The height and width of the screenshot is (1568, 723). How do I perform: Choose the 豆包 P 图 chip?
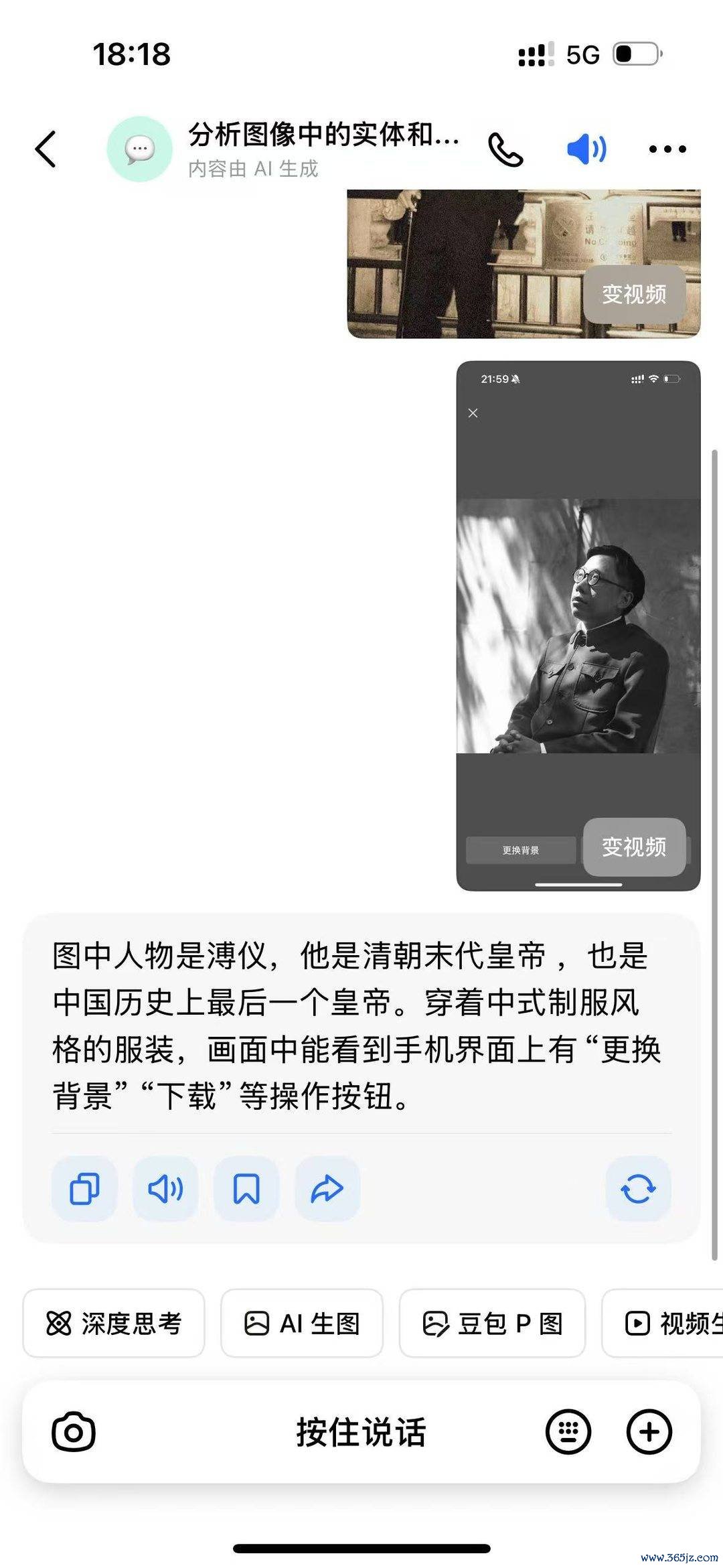[492, 1323]
